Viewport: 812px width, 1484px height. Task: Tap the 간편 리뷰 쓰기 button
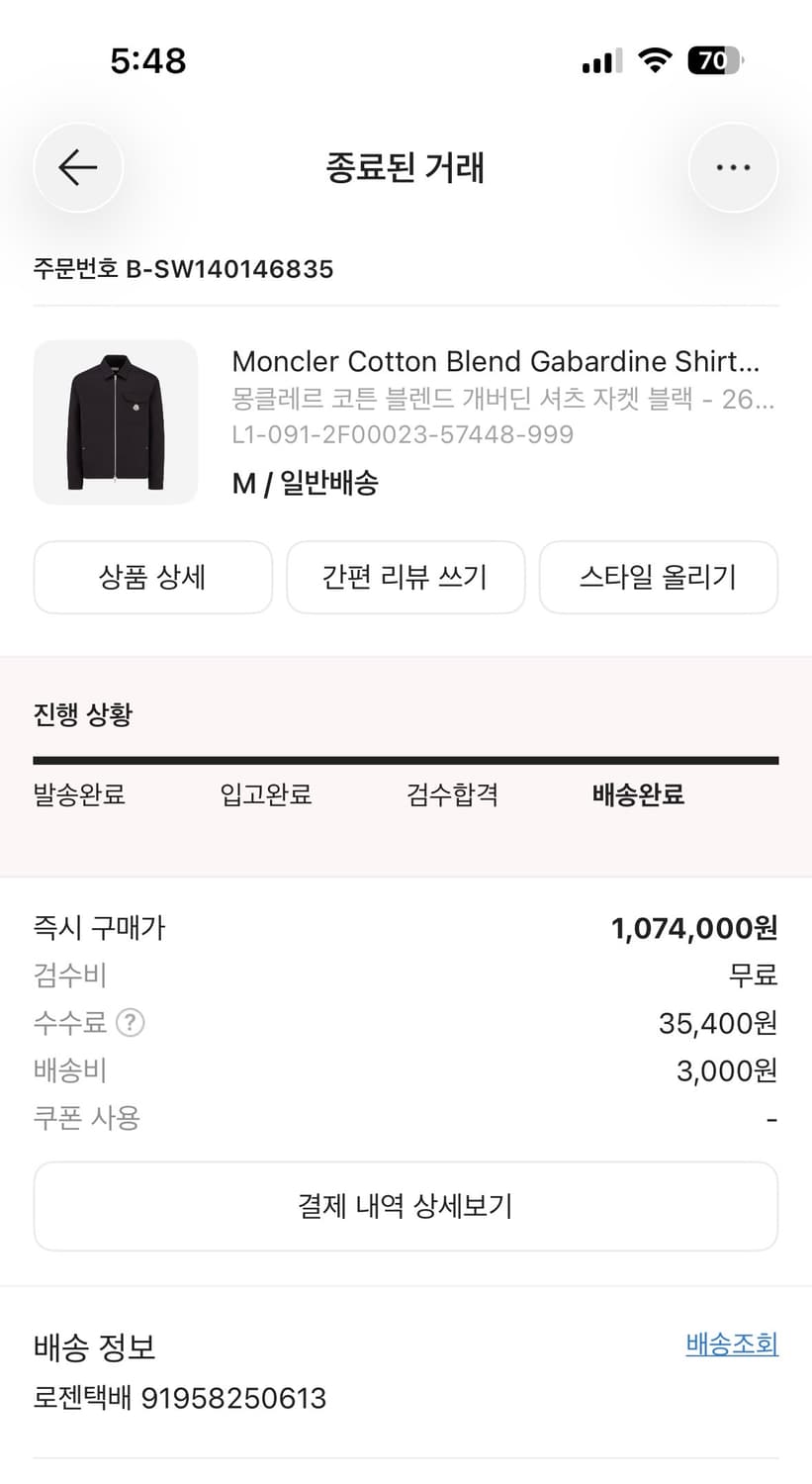point(406,577)
